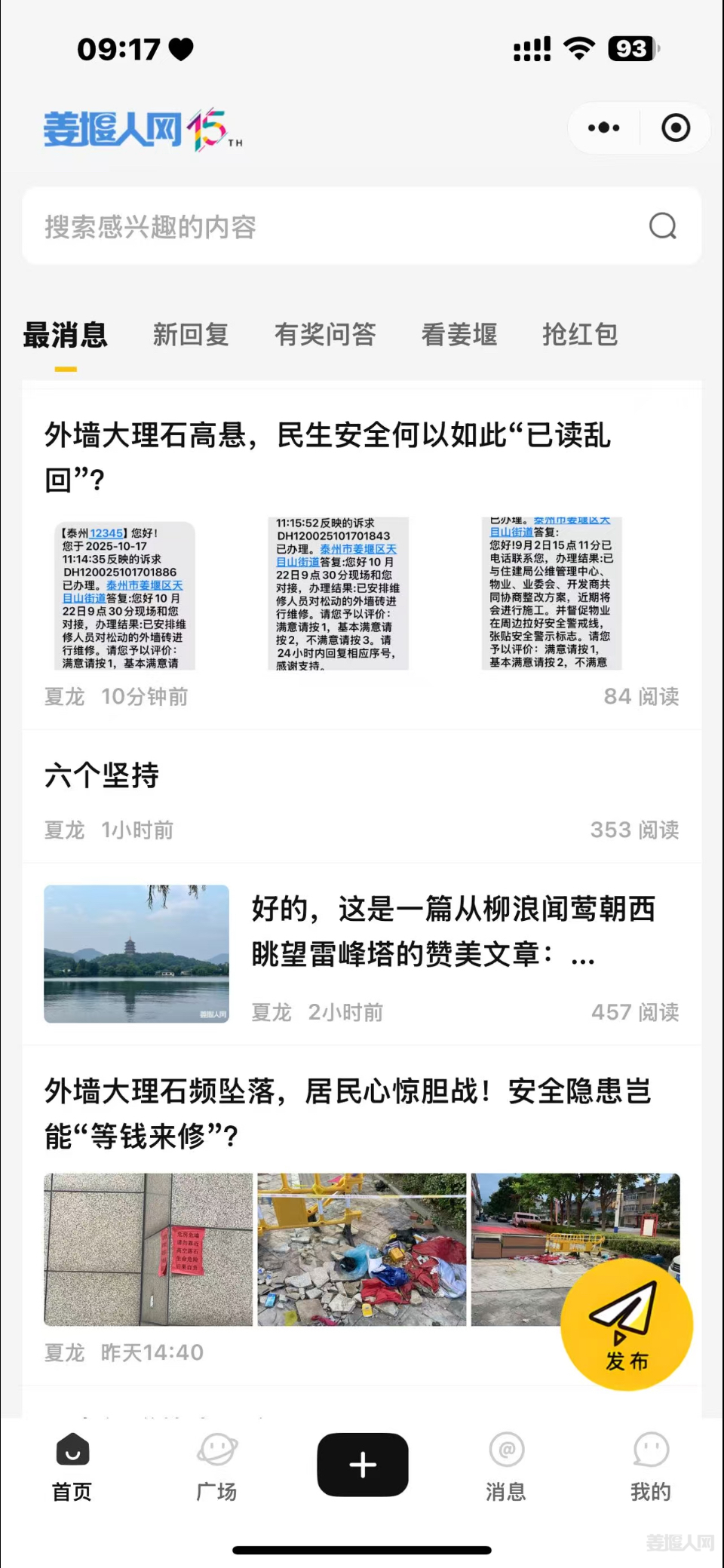Tap the black plus button in the bottom bar
The image size is (724, 1568).
[x=363, y=1465]
